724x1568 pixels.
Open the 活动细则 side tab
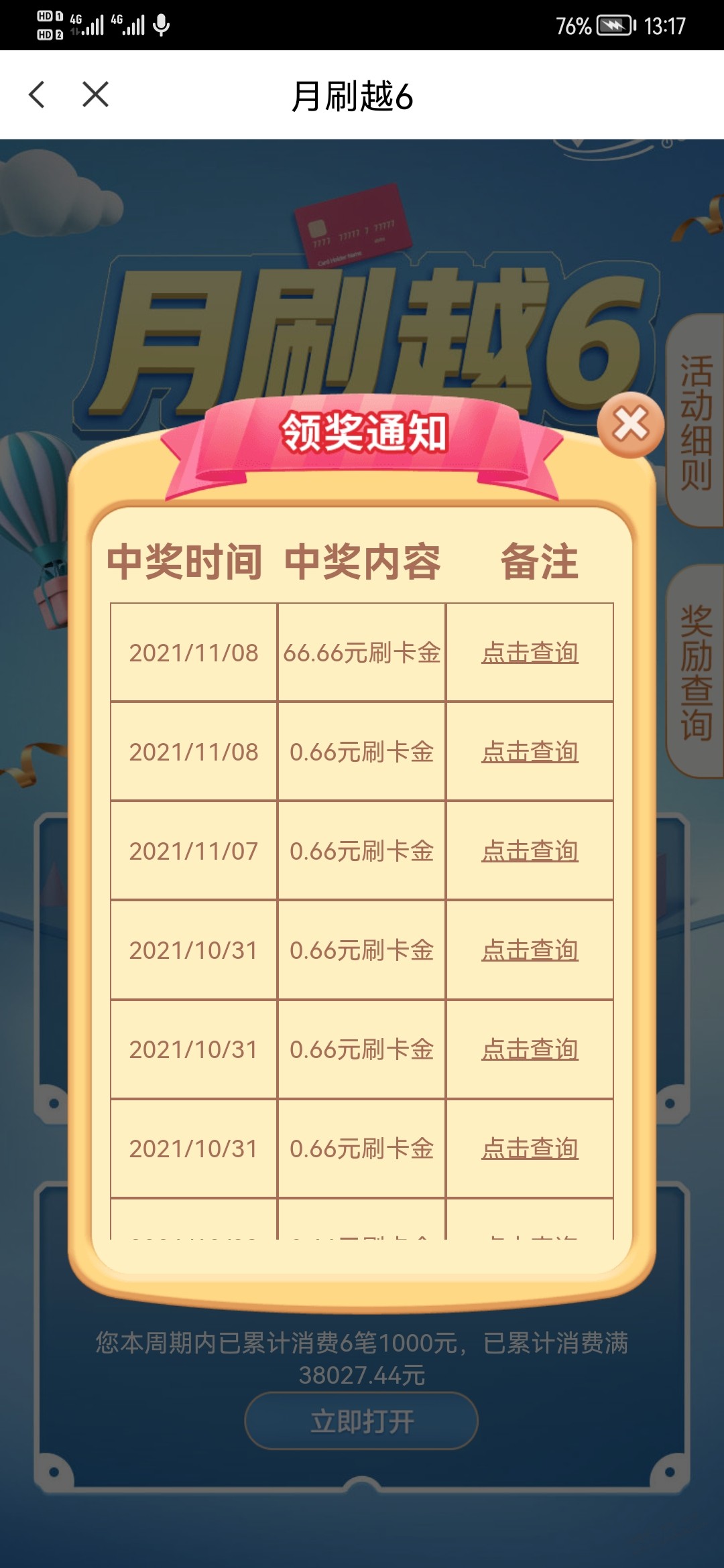click(696, 422)
